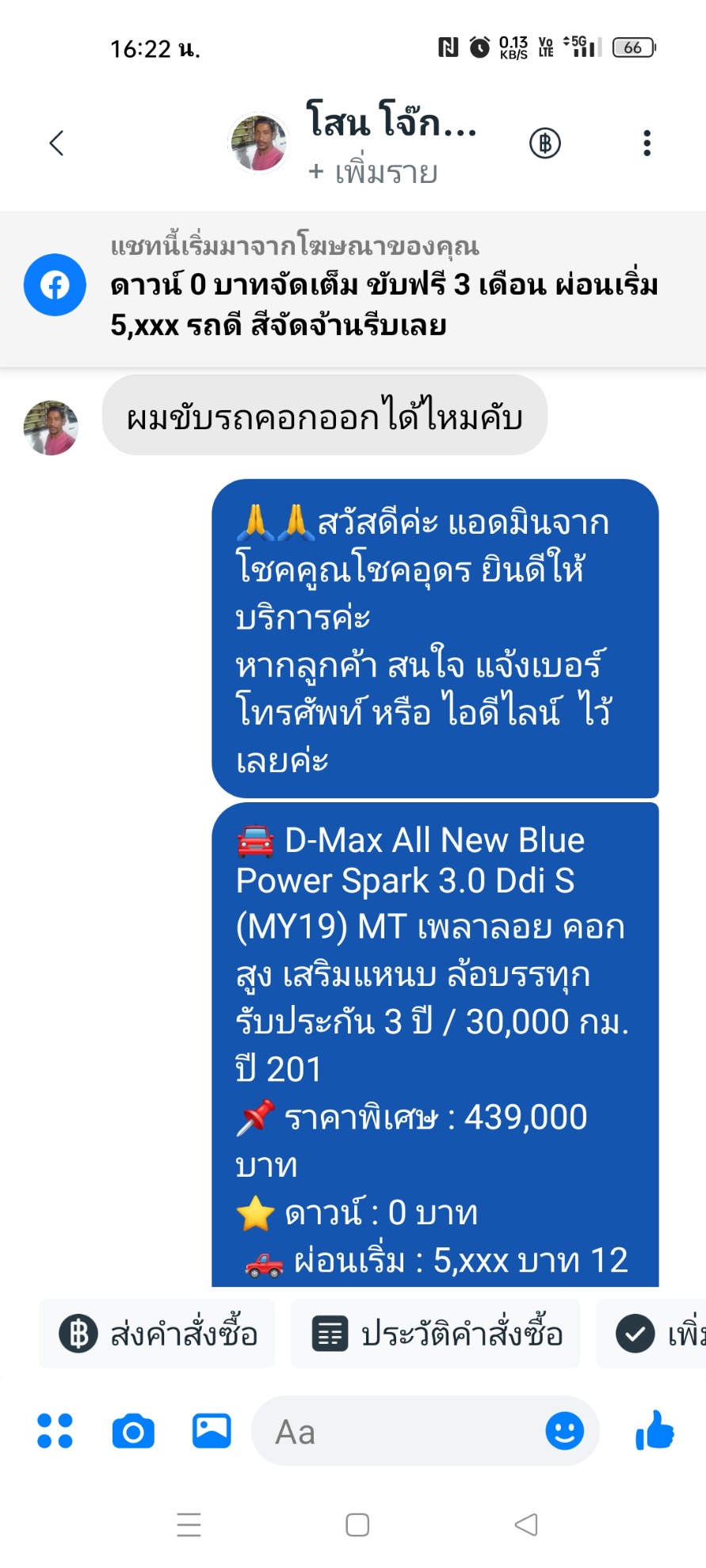Open recent apps from the navigation bar
The height and width of the screenshot is (1568, 706).
pyautogui.click(x=189, y=1524)
